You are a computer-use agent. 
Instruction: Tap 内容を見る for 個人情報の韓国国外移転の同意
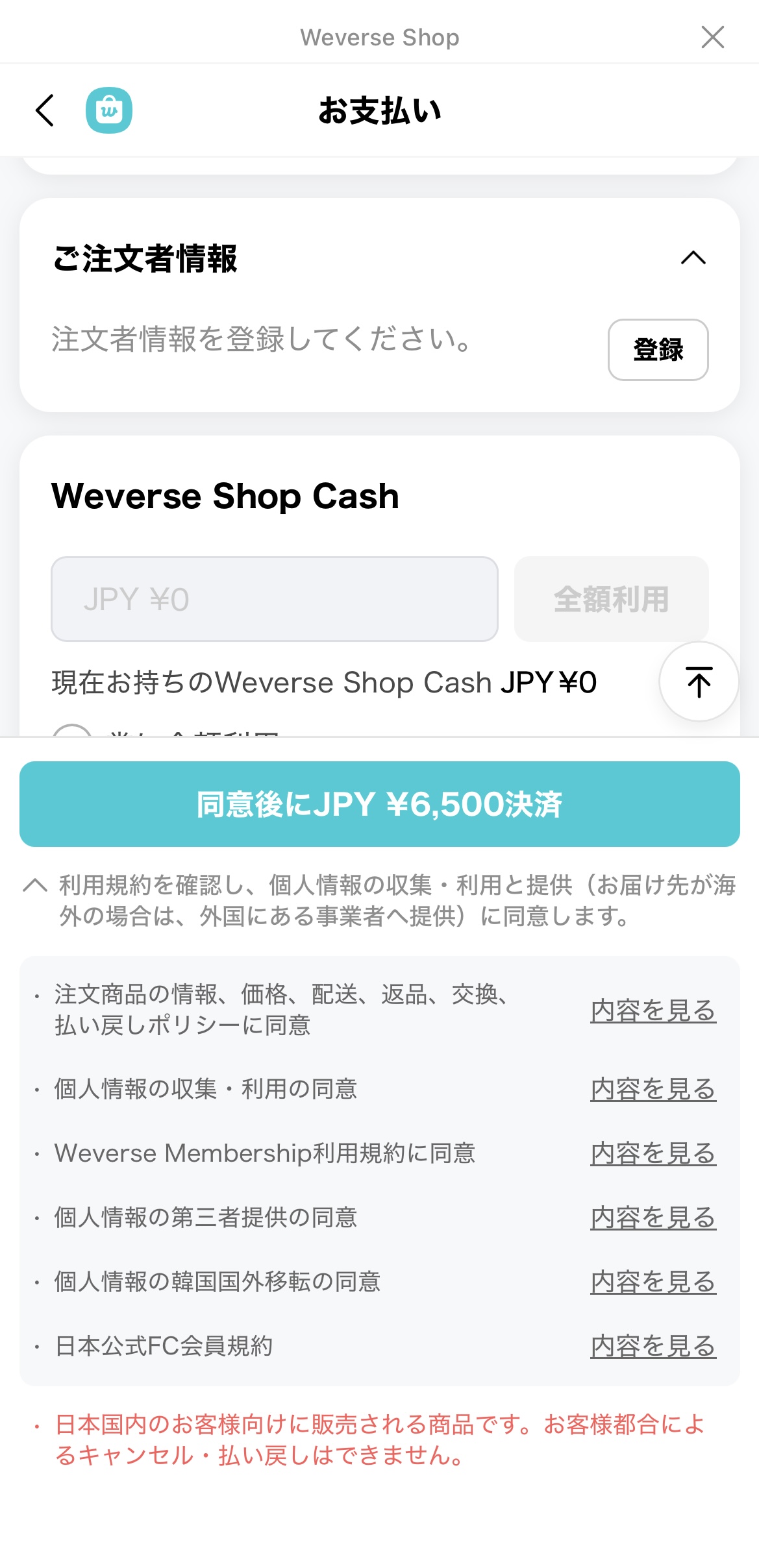(x=653, y=1282)
